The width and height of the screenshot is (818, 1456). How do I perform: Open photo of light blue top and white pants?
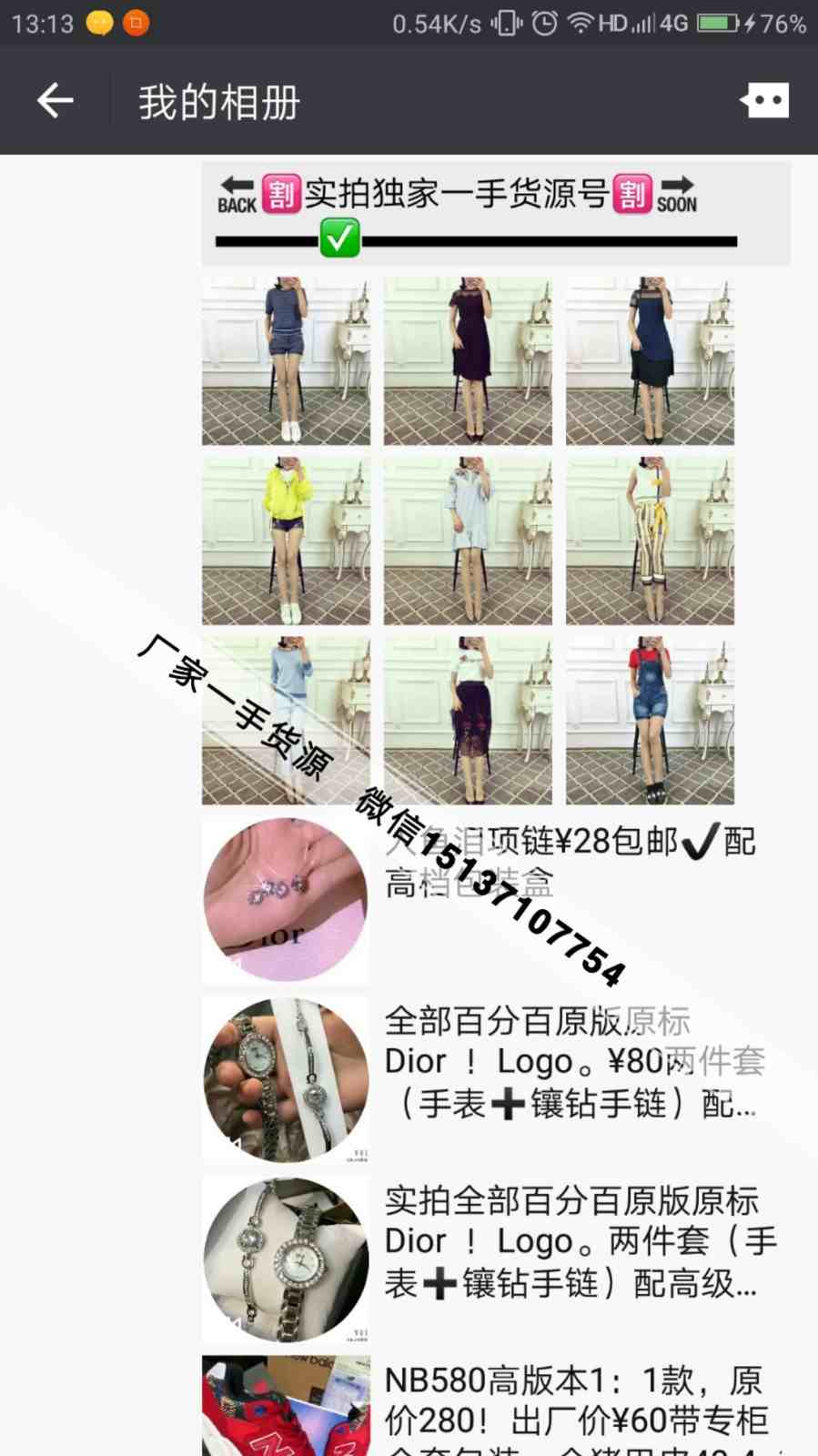[x=286, y=721]
